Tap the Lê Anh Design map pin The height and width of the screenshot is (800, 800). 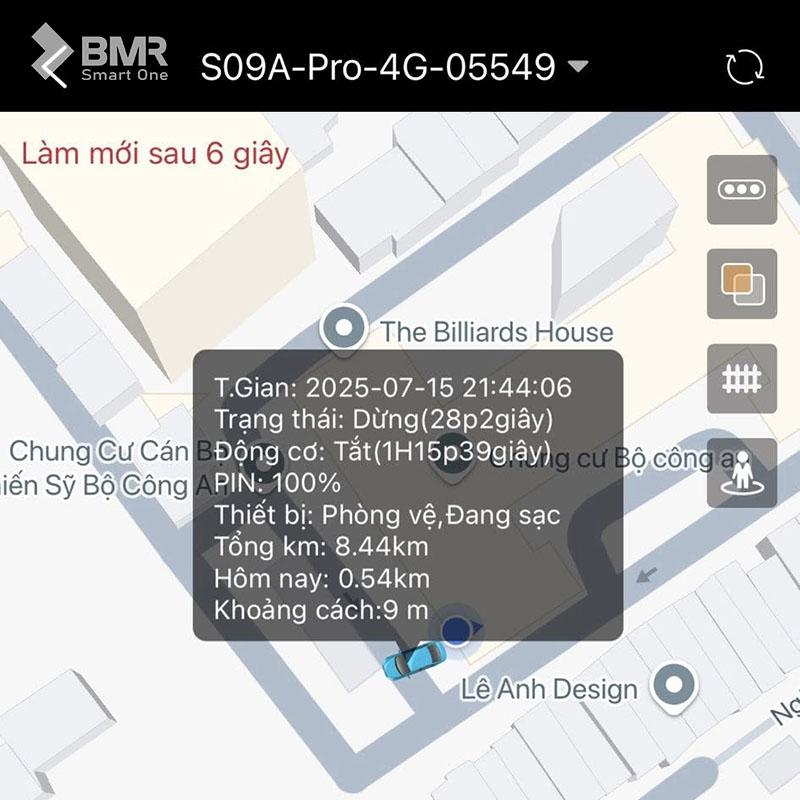[673, 686]
